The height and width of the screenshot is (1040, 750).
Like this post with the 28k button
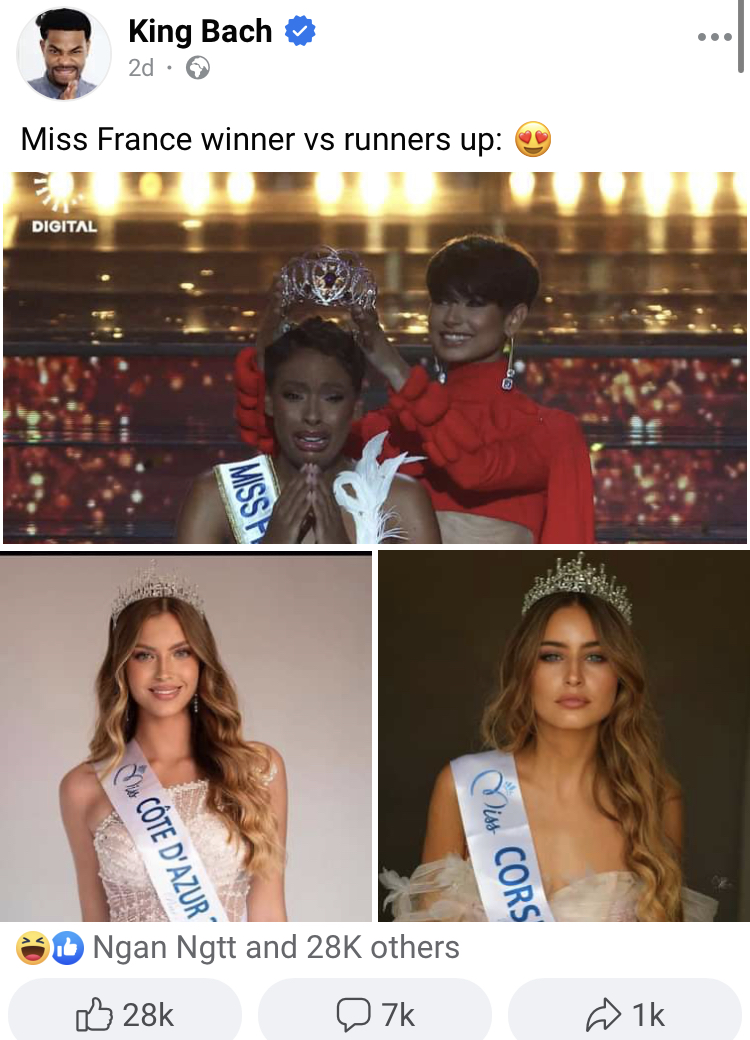pyautogui.click(x=125, y=1014)
